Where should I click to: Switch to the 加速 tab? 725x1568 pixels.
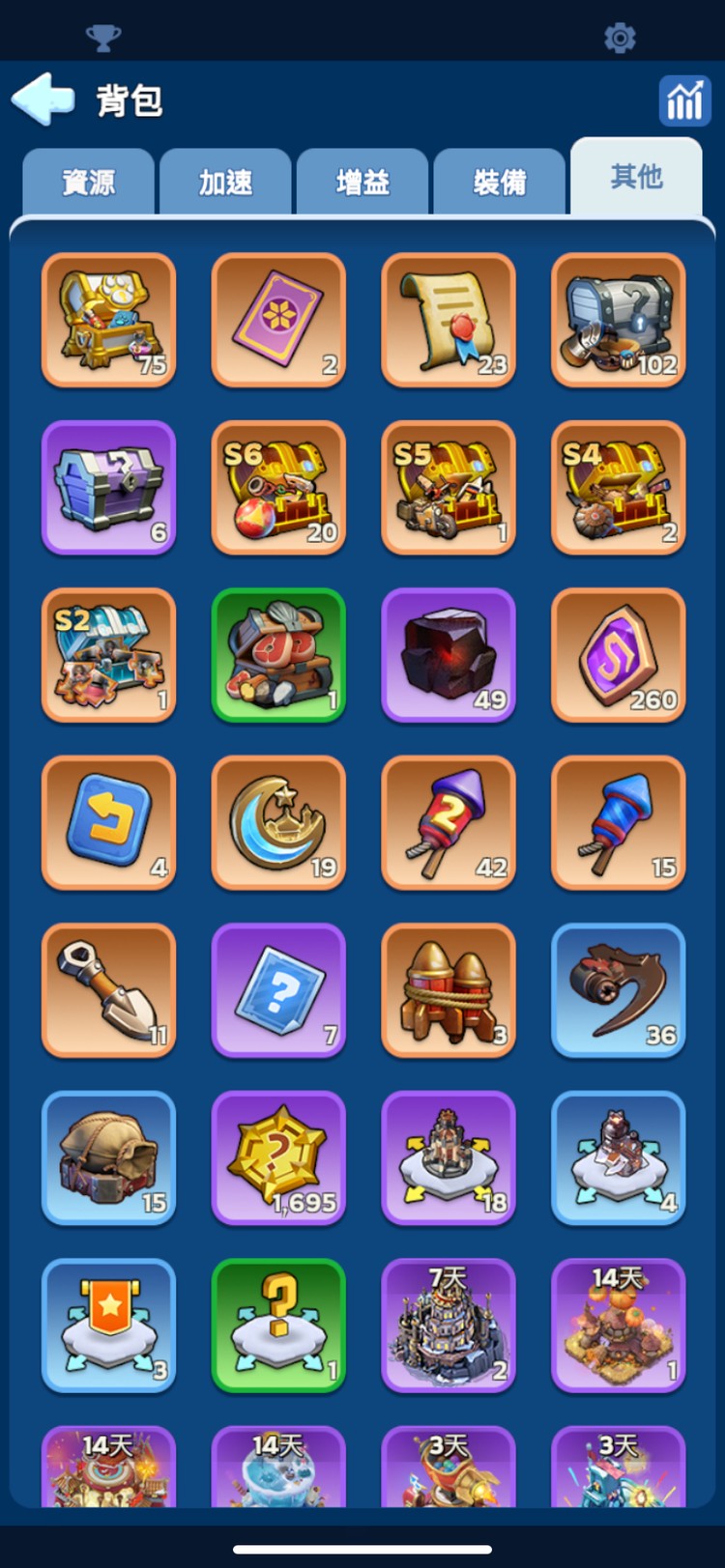225,182
